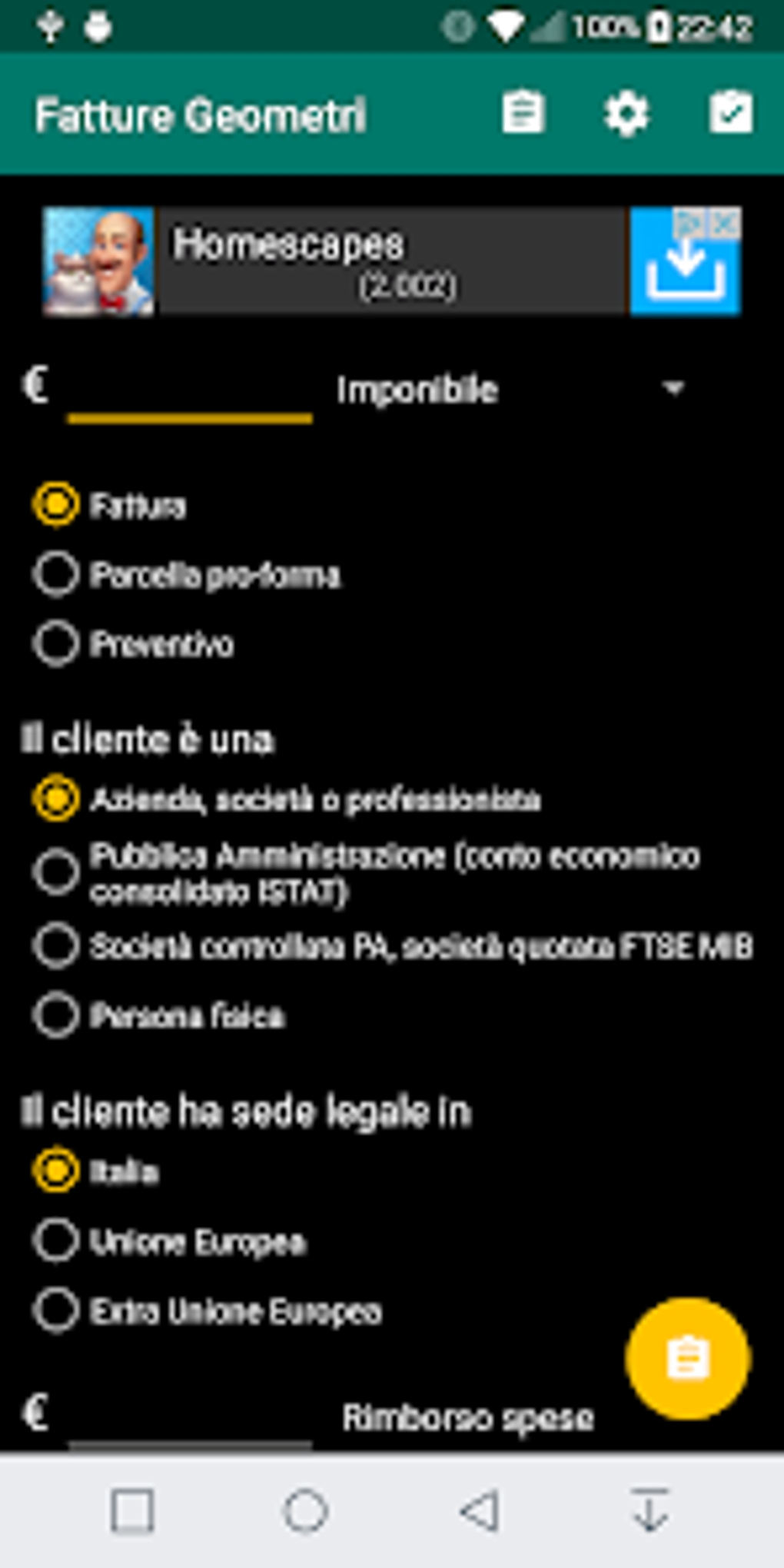Tap the checked clipboard icon in toolbar

point(731,114)
